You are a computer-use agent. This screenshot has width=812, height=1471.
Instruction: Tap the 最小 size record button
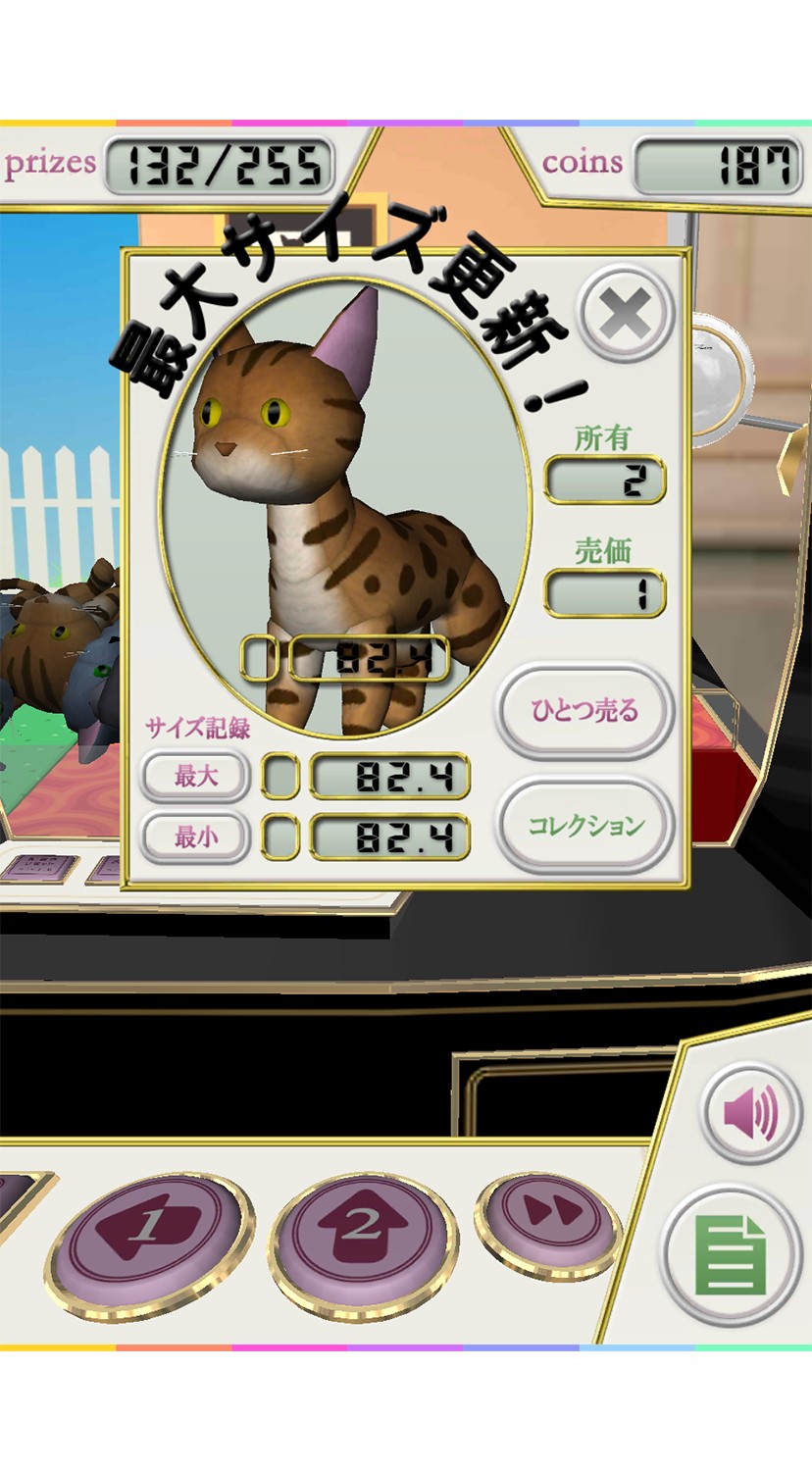[196, 837]
